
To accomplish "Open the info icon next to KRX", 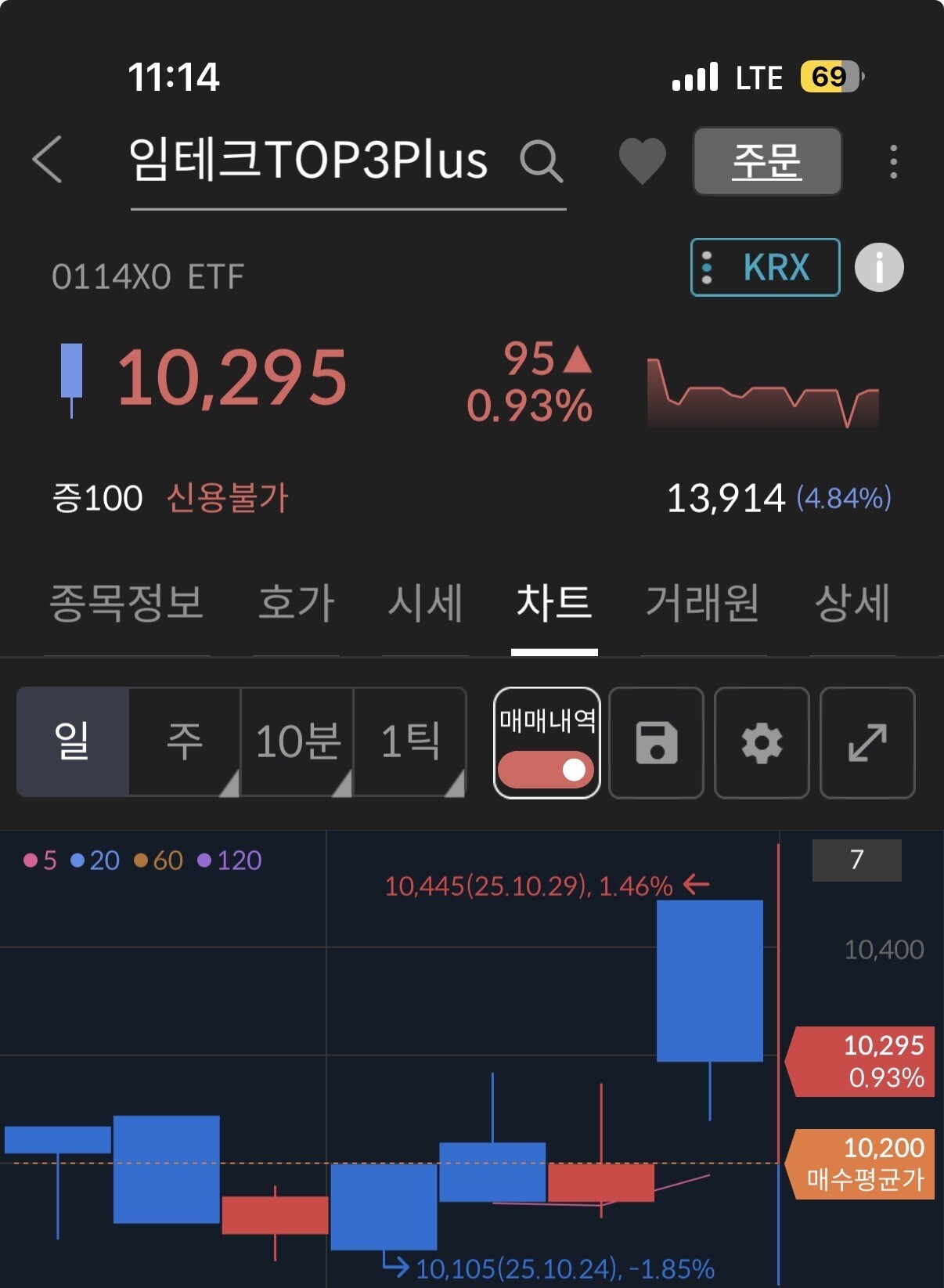I will (879, 268).
